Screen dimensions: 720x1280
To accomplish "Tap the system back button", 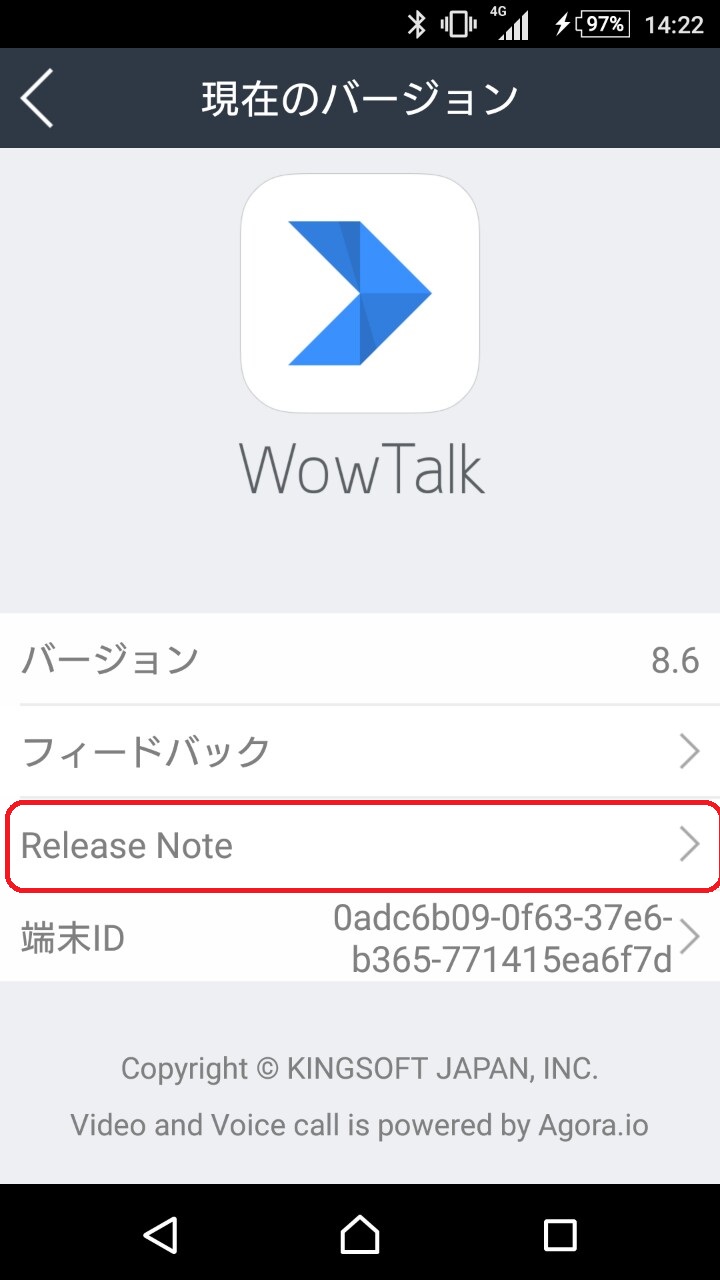I will 160,1234.
